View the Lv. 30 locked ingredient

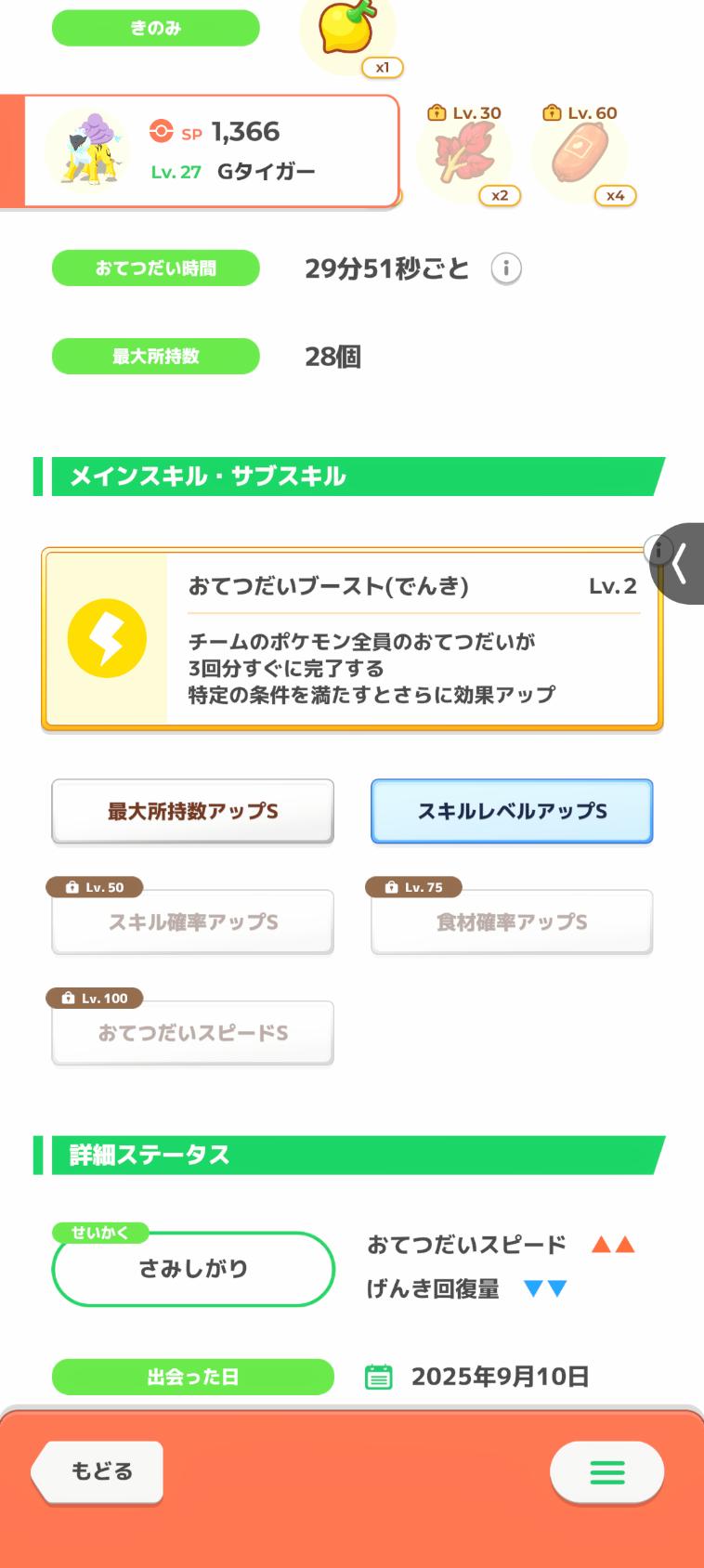(464, 155)
